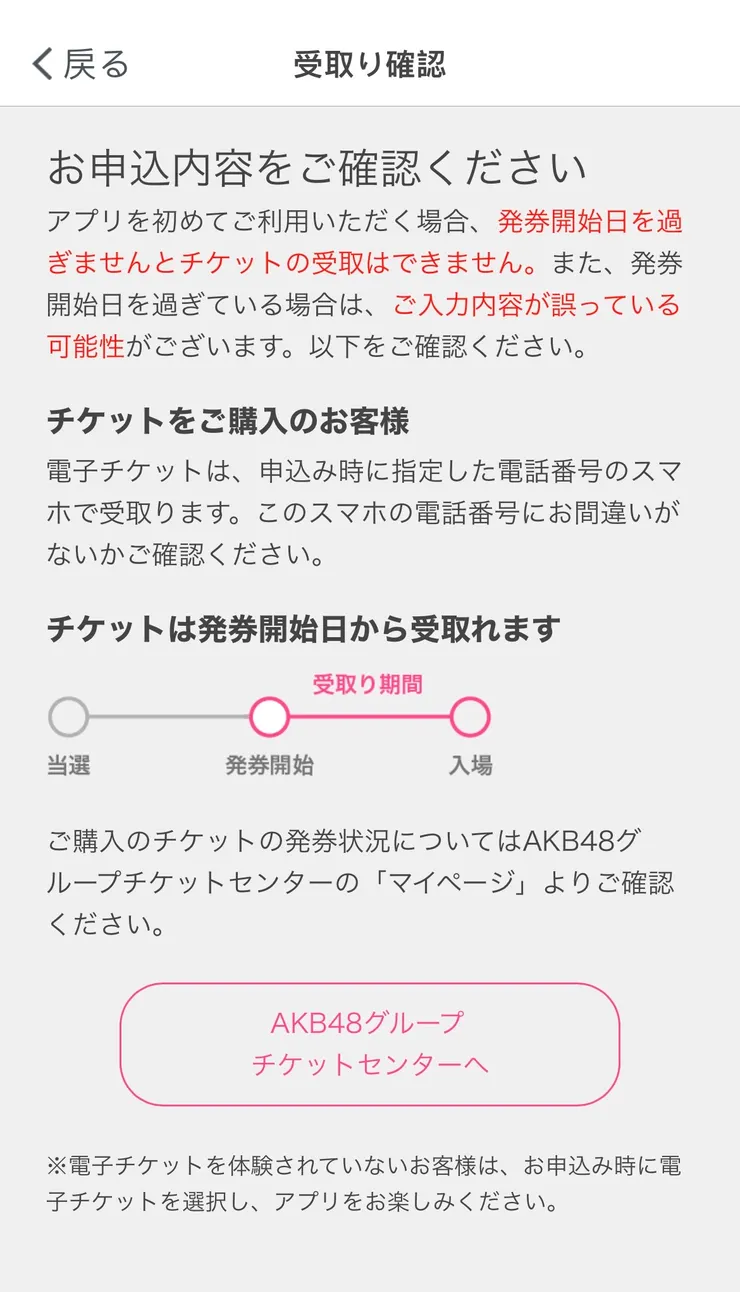Tap the pink line of the 受取り期間 progress bar
Screen dimensions: 740x1292
(x=368, y=716)
